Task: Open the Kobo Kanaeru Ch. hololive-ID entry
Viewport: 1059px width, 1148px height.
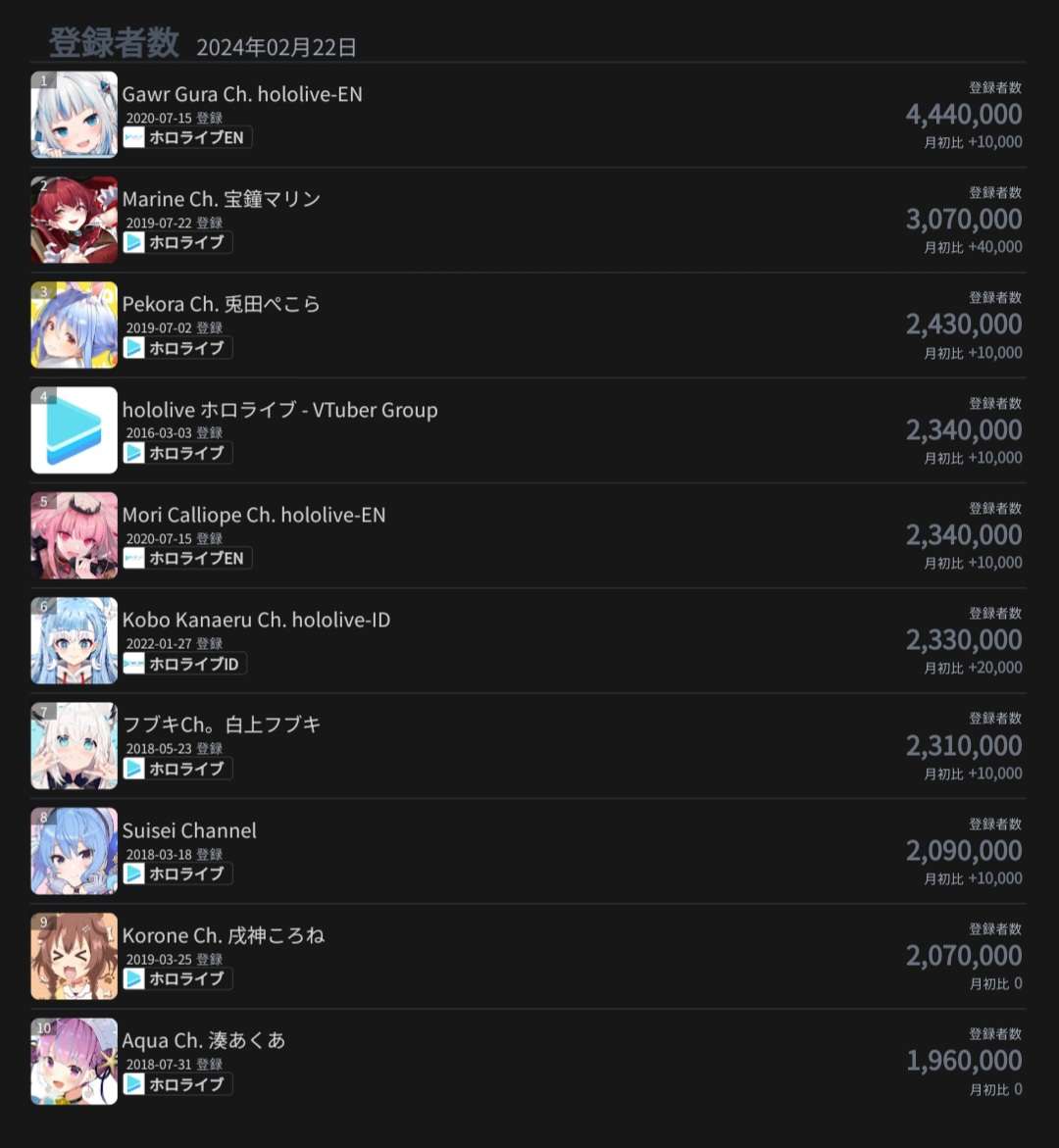Action: (x=256, y=620)
